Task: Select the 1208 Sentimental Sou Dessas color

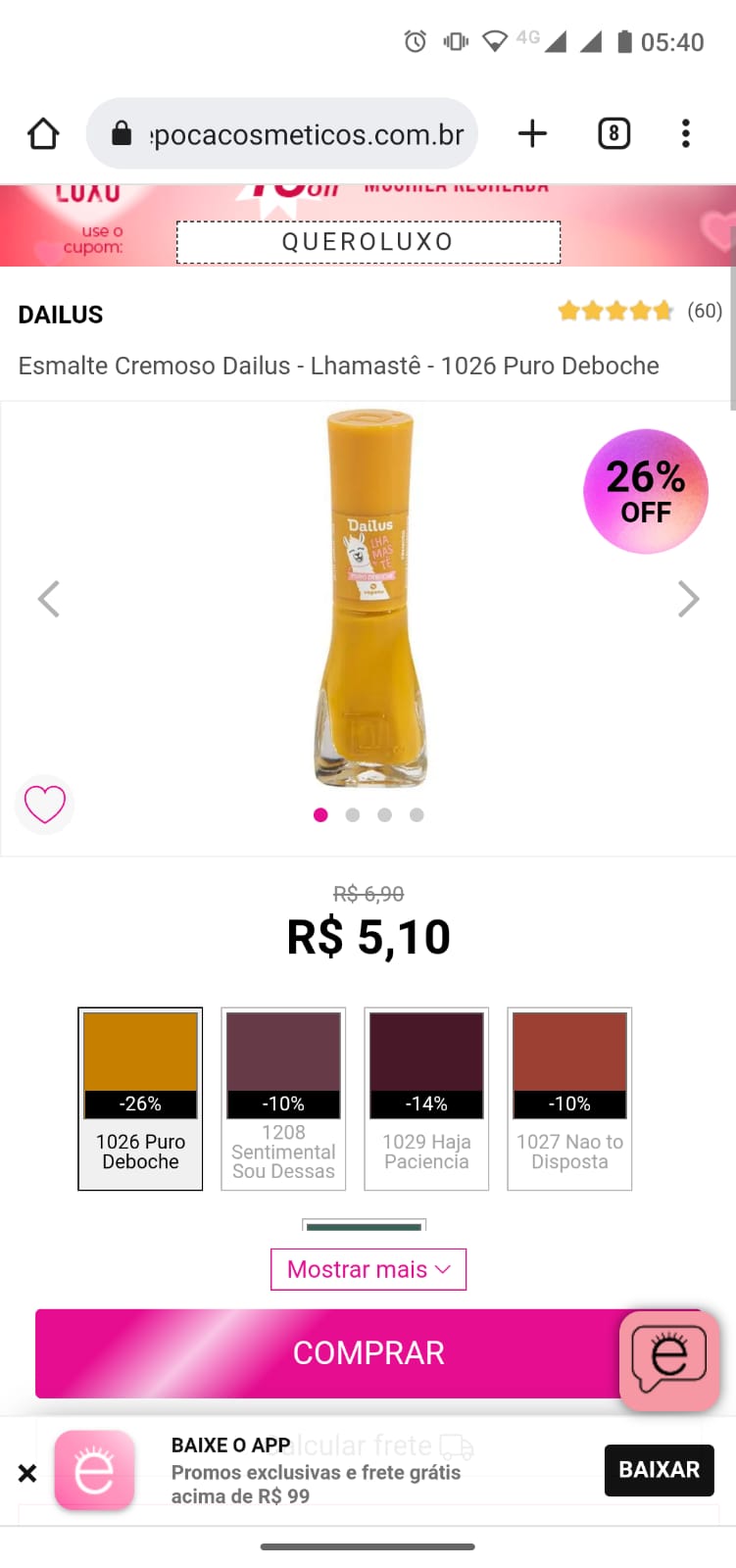Action: click(283, 1099)
